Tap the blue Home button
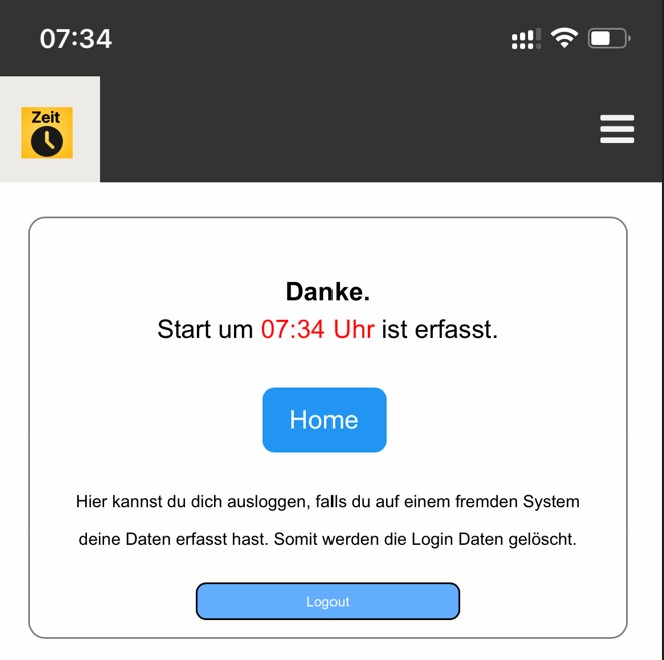Screen dimensions: 664x660 (324, 420)
